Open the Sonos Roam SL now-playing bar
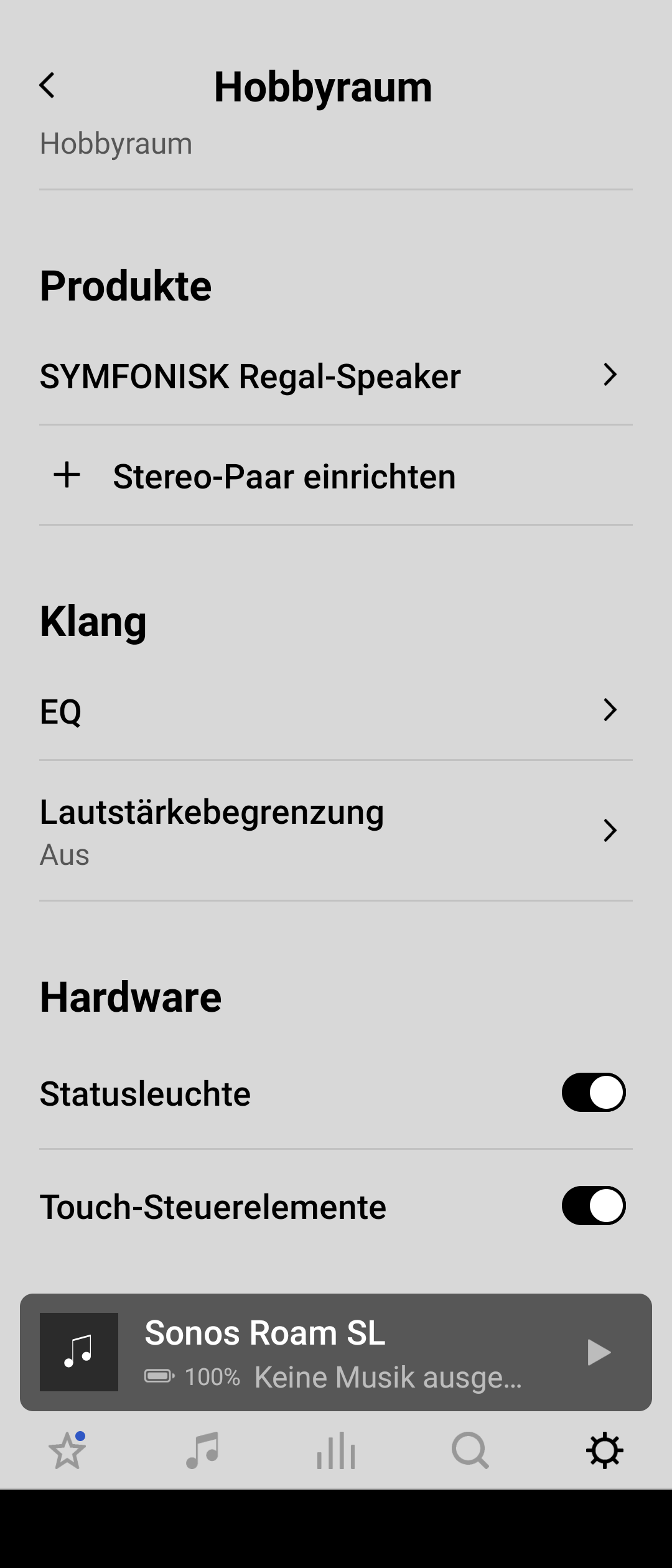The width and height of the screenshot is (672, 1568). coord(336,1353)
